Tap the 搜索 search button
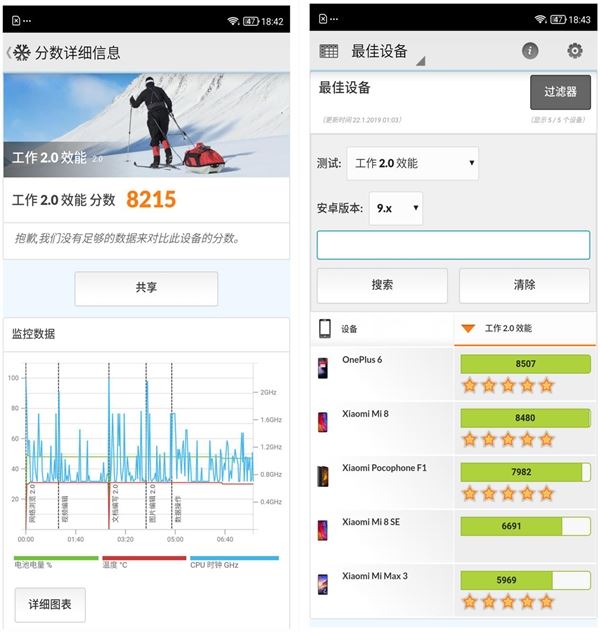Image resolution: width=600 pixels, height=634 pixels. pyautogui.click(x=382, y=285)
